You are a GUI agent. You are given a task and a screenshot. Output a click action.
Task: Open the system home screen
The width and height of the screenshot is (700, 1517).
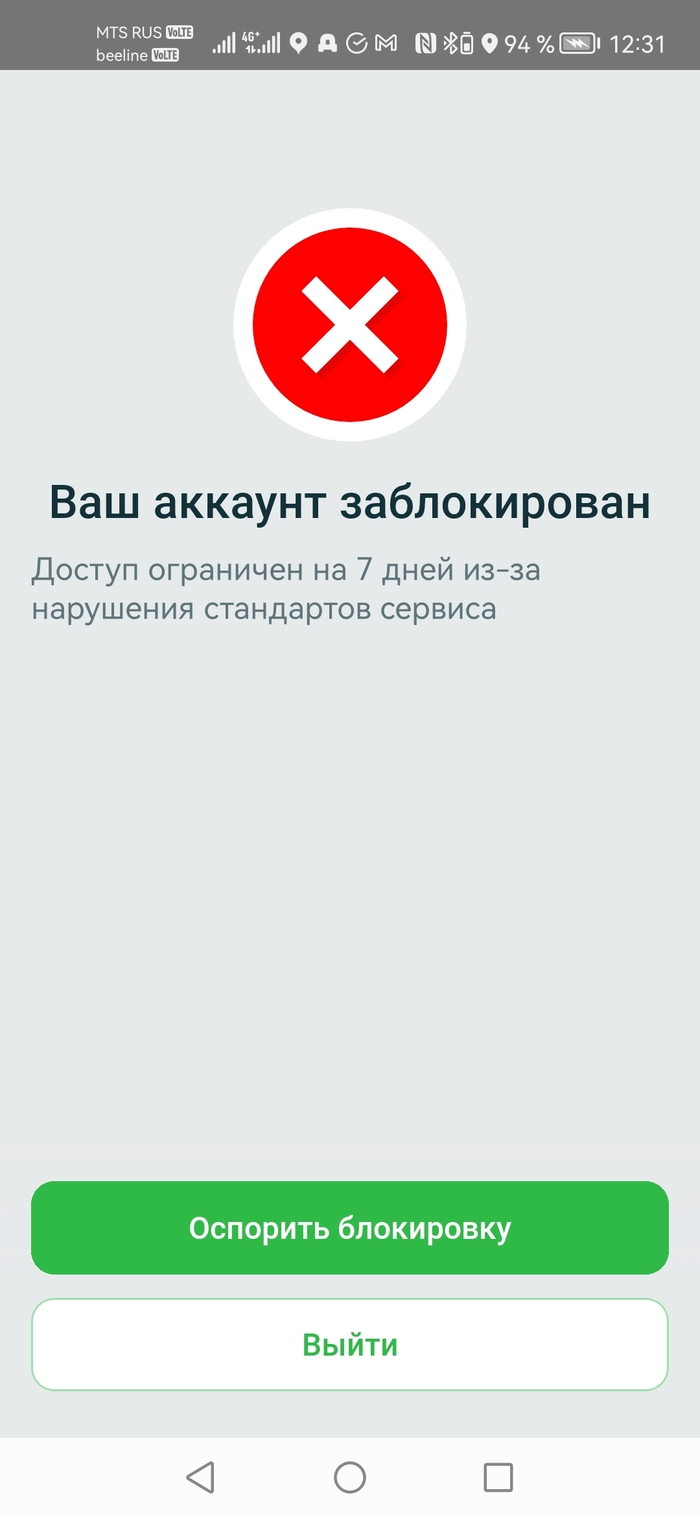(x=349, y=1477)
